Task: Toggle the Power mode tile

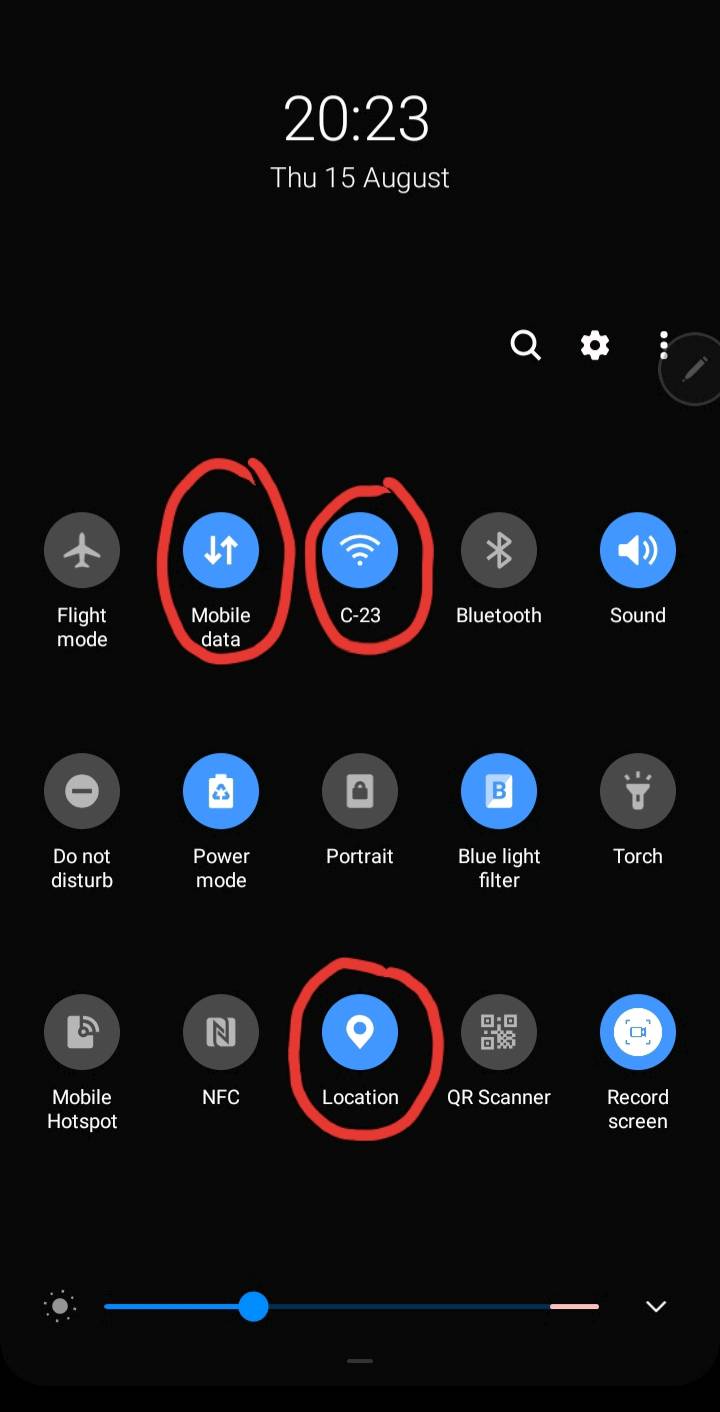Action: (x=221, y=792)
